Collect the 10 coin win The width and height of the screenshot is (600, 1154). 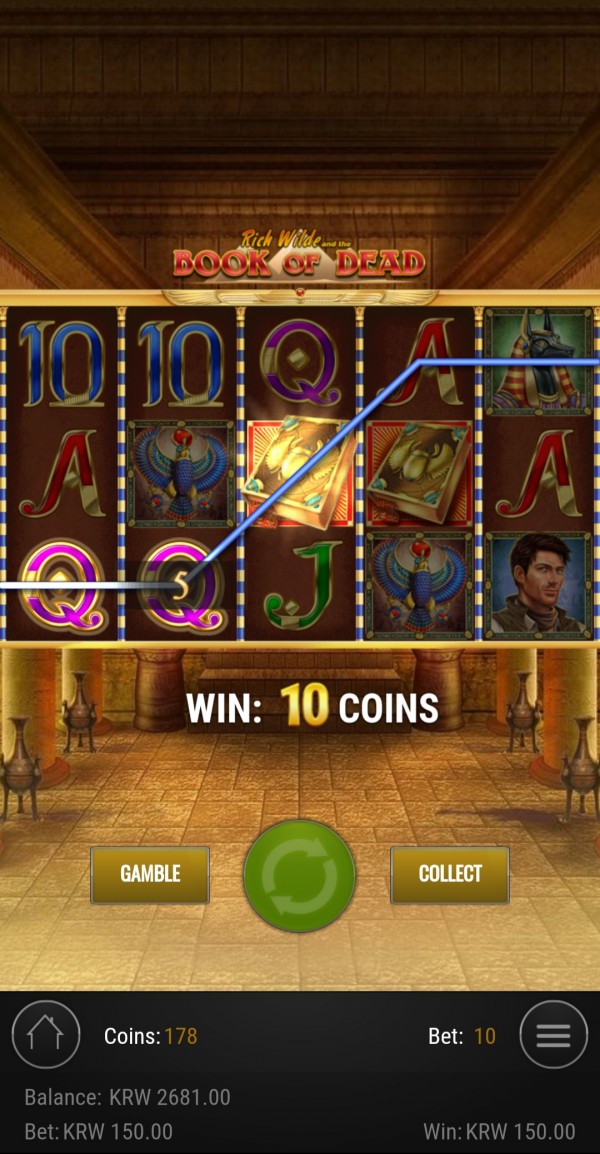(x=450, y=874)
